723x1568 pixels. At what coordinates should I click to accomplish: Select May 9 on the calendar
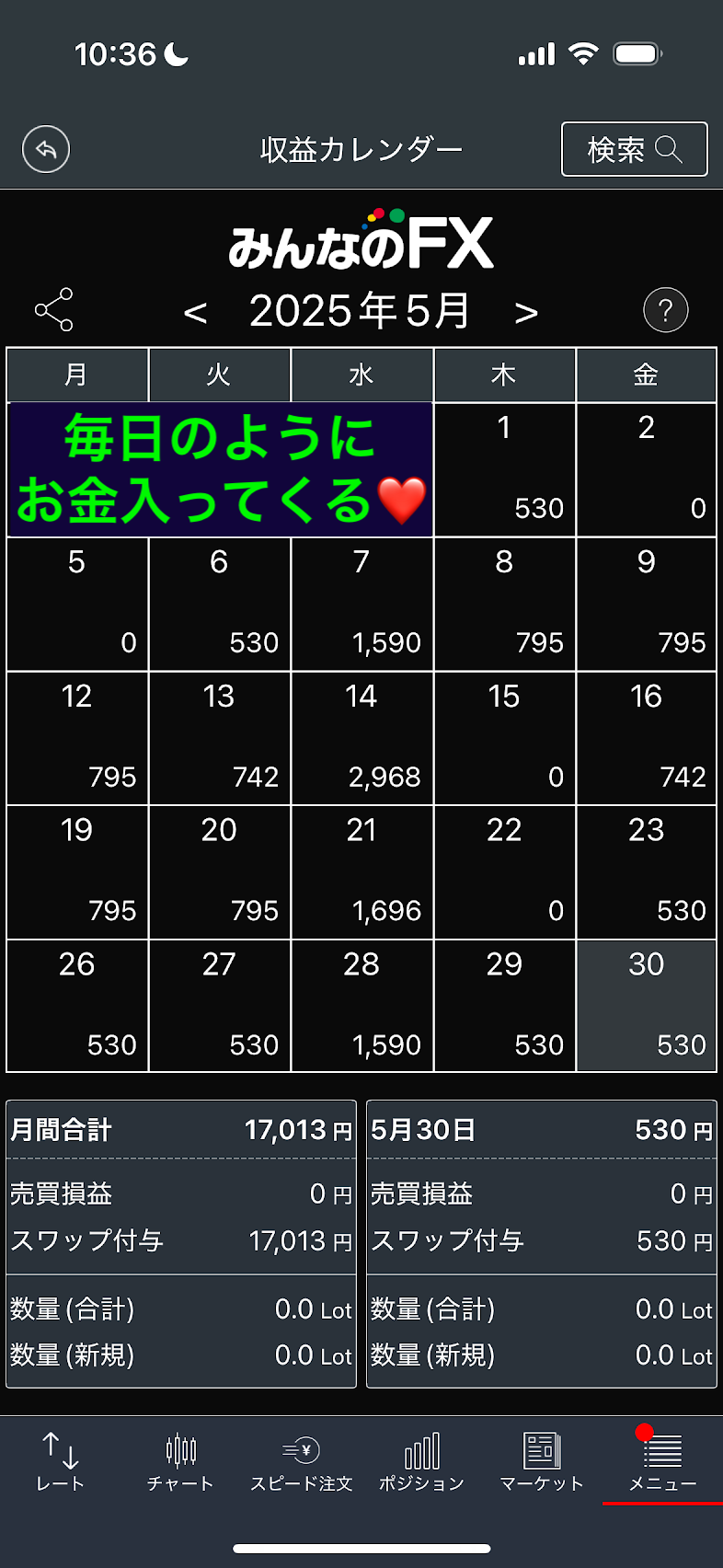pos(646,604)
